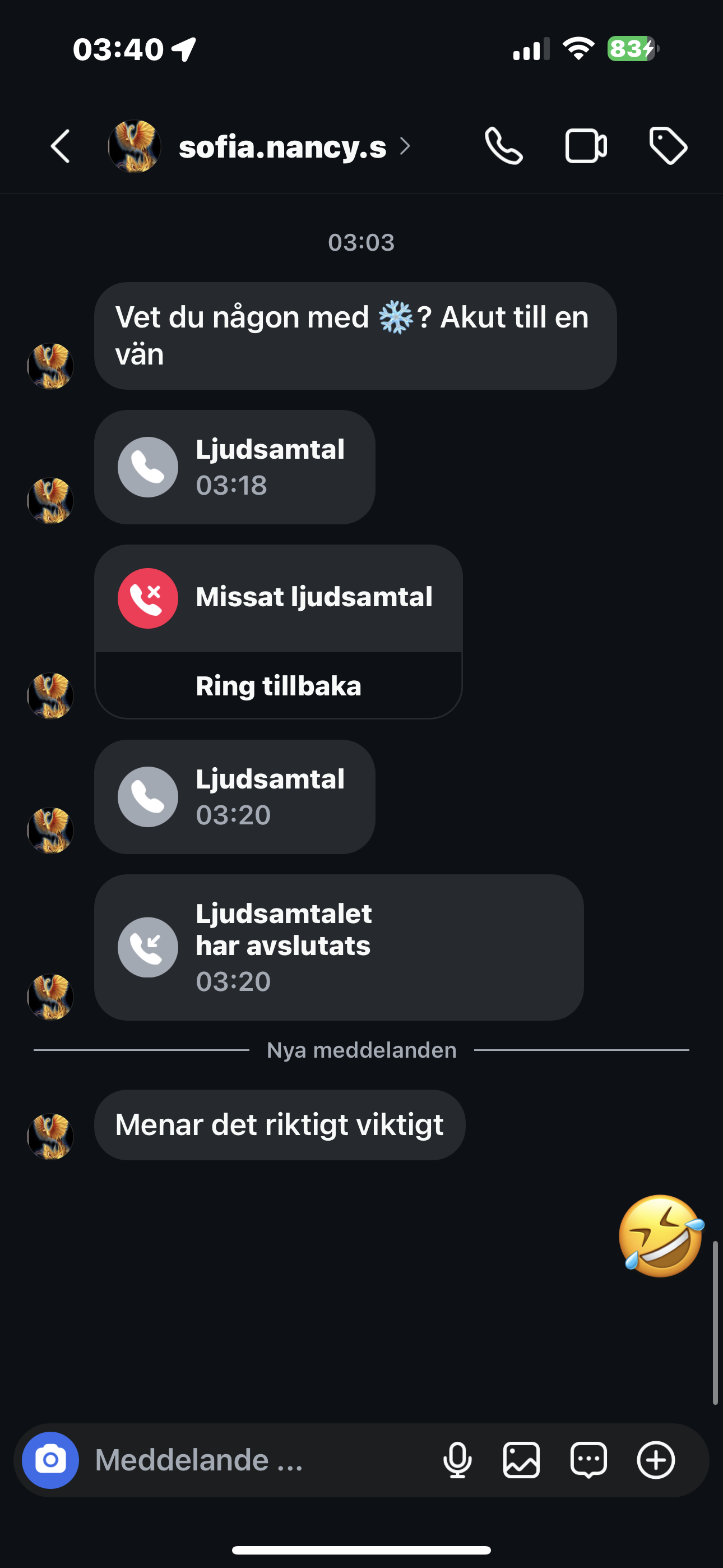Image resolution: width=723 pixels, height=1568 pixels.
Task: Open the label tag icon
Action: click(668, 146)
